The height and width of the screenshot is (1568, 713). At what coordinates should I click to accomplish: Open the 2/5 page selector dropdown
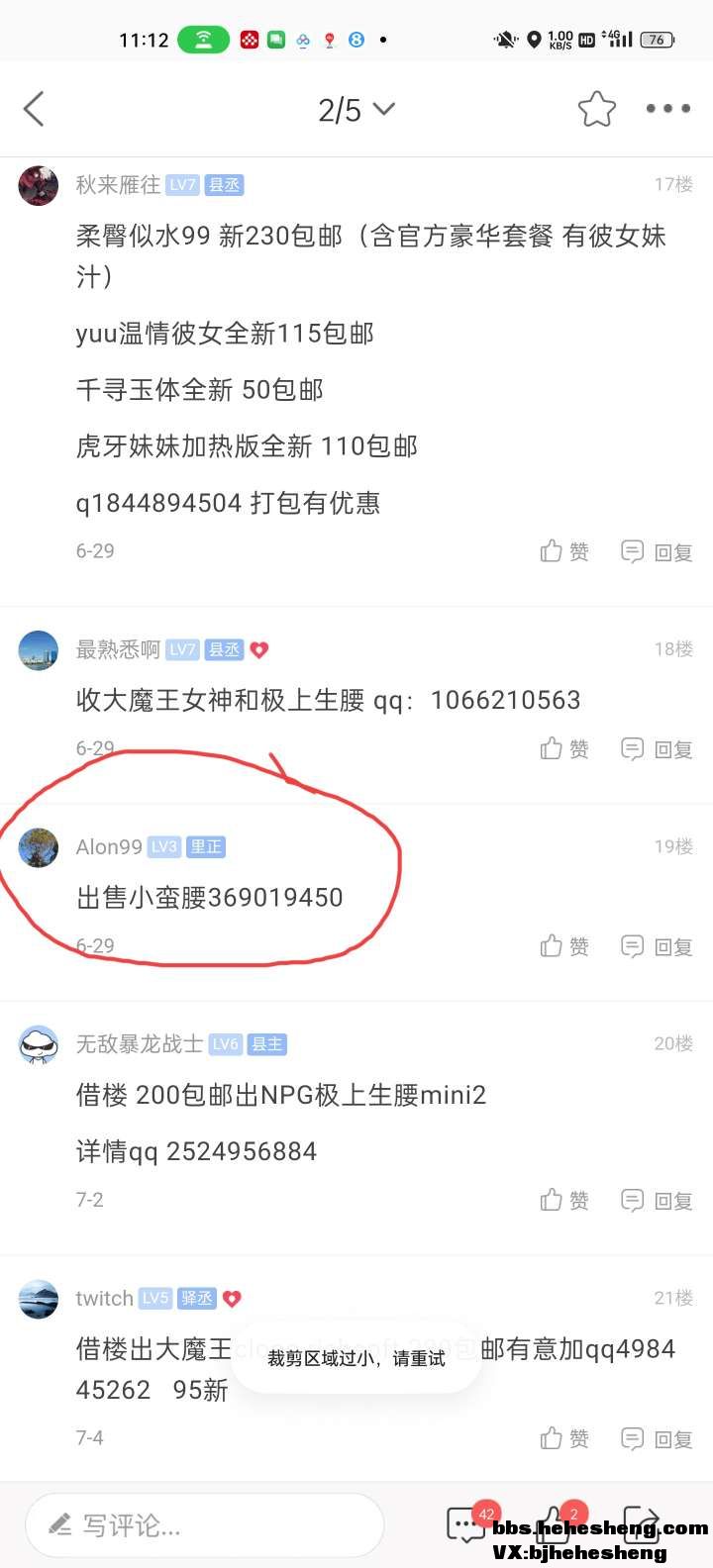coord(356,110)
